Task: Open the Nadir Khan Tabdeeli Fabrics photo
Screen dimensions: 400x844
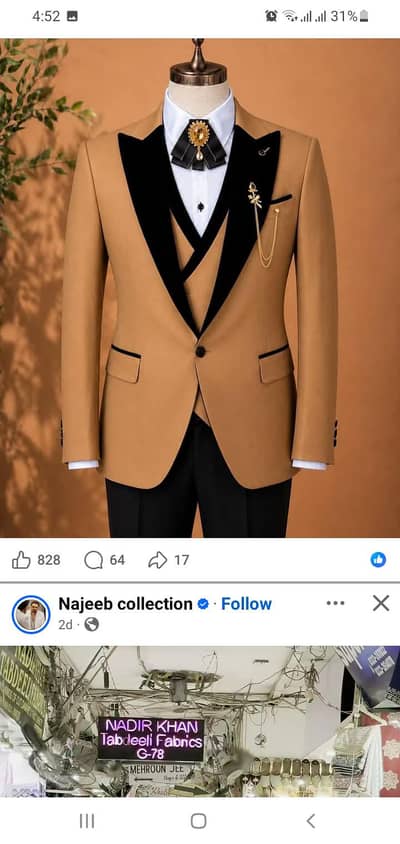Action: point(200,721)
